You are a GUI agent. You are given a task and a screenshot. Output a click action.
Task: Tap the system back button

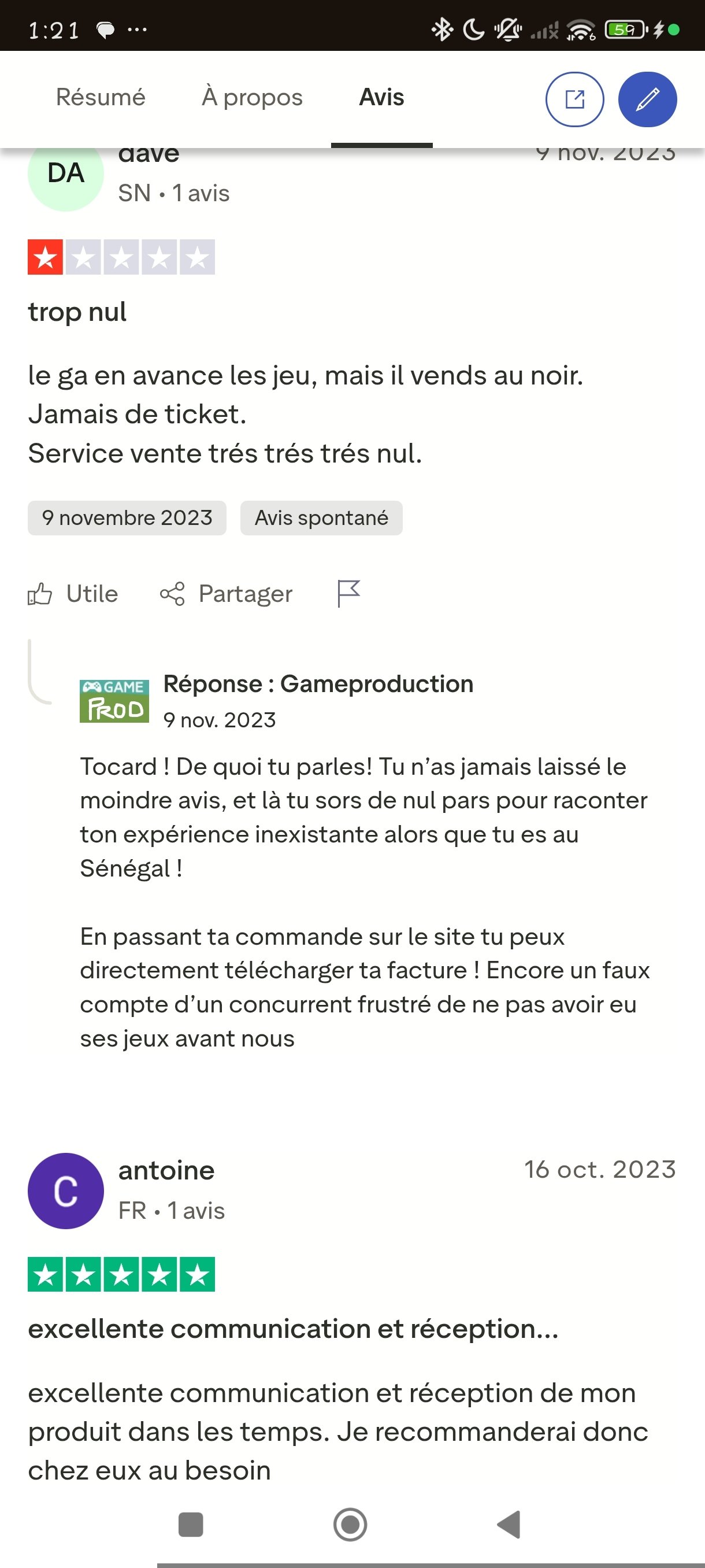pos(509,1524)
